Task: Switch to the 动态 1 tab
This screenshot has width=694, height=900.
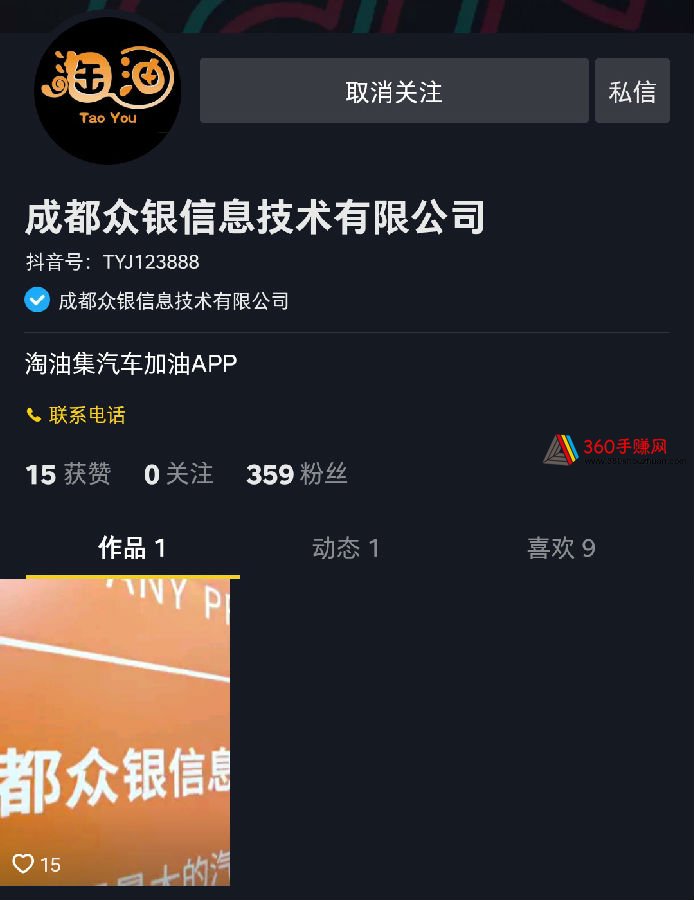Action: pos(346,548)
